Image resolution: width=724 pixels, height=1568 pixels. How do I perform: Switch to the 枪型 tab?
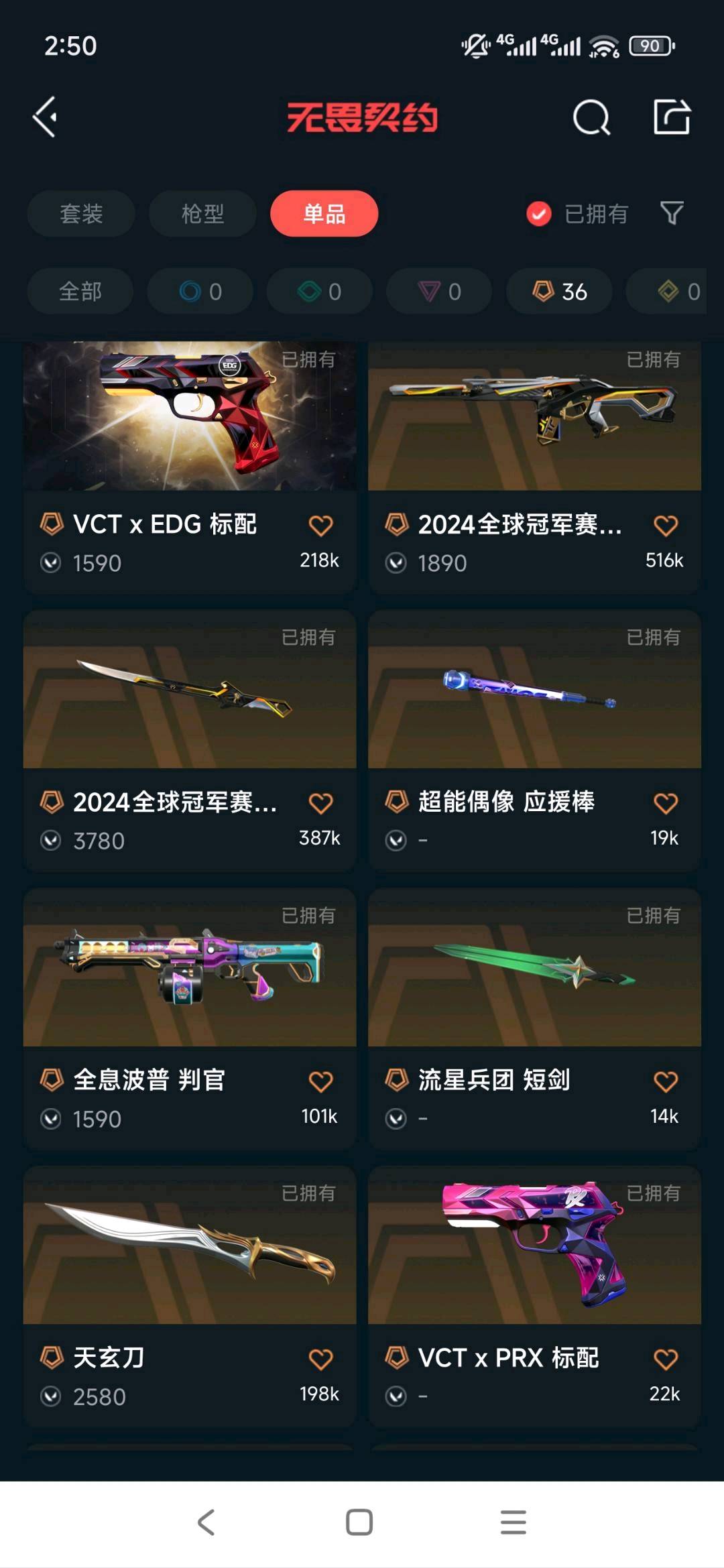[202, 214]
